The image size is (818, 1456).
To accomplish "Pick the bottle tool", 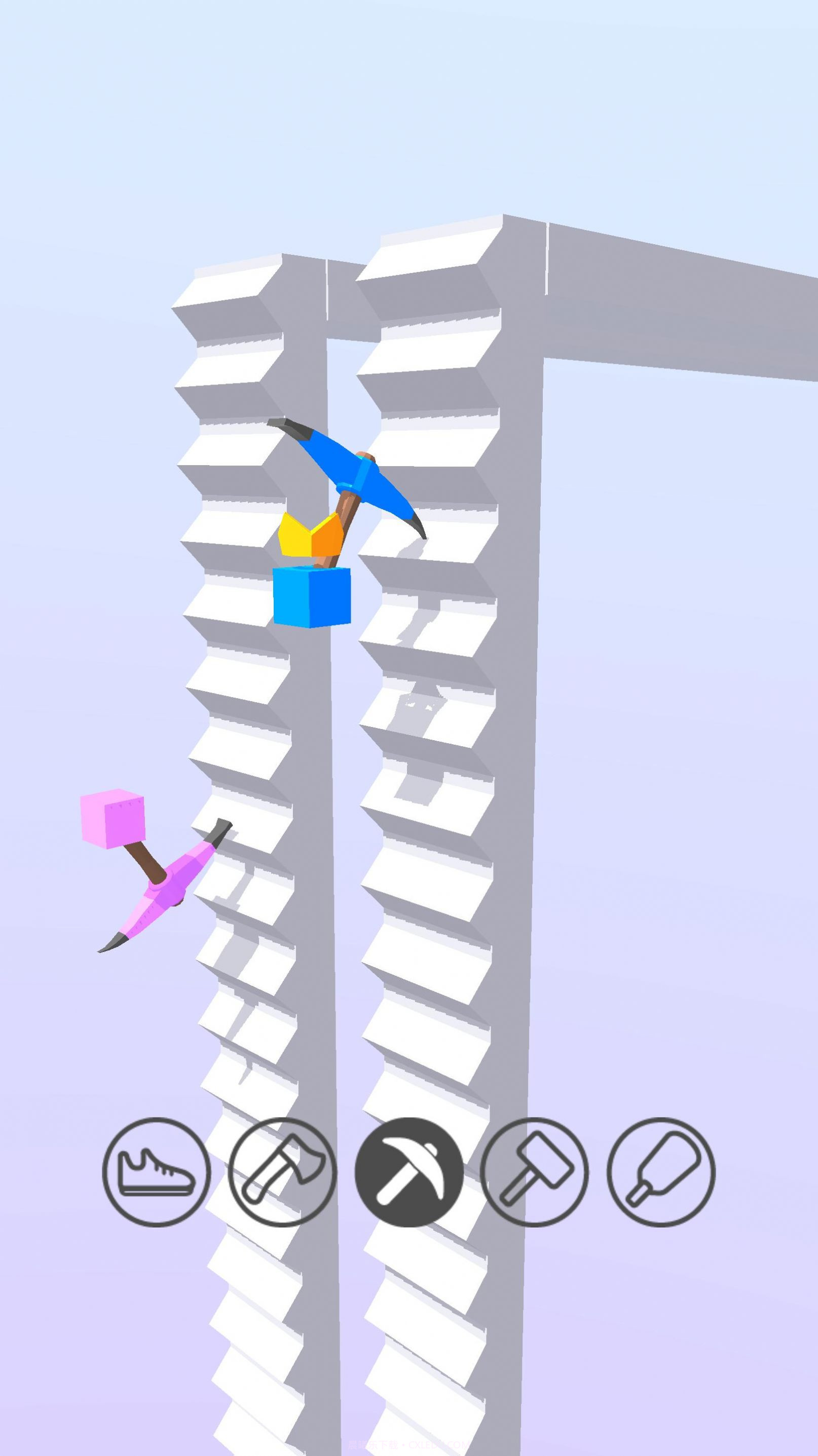I will 661,1172.
